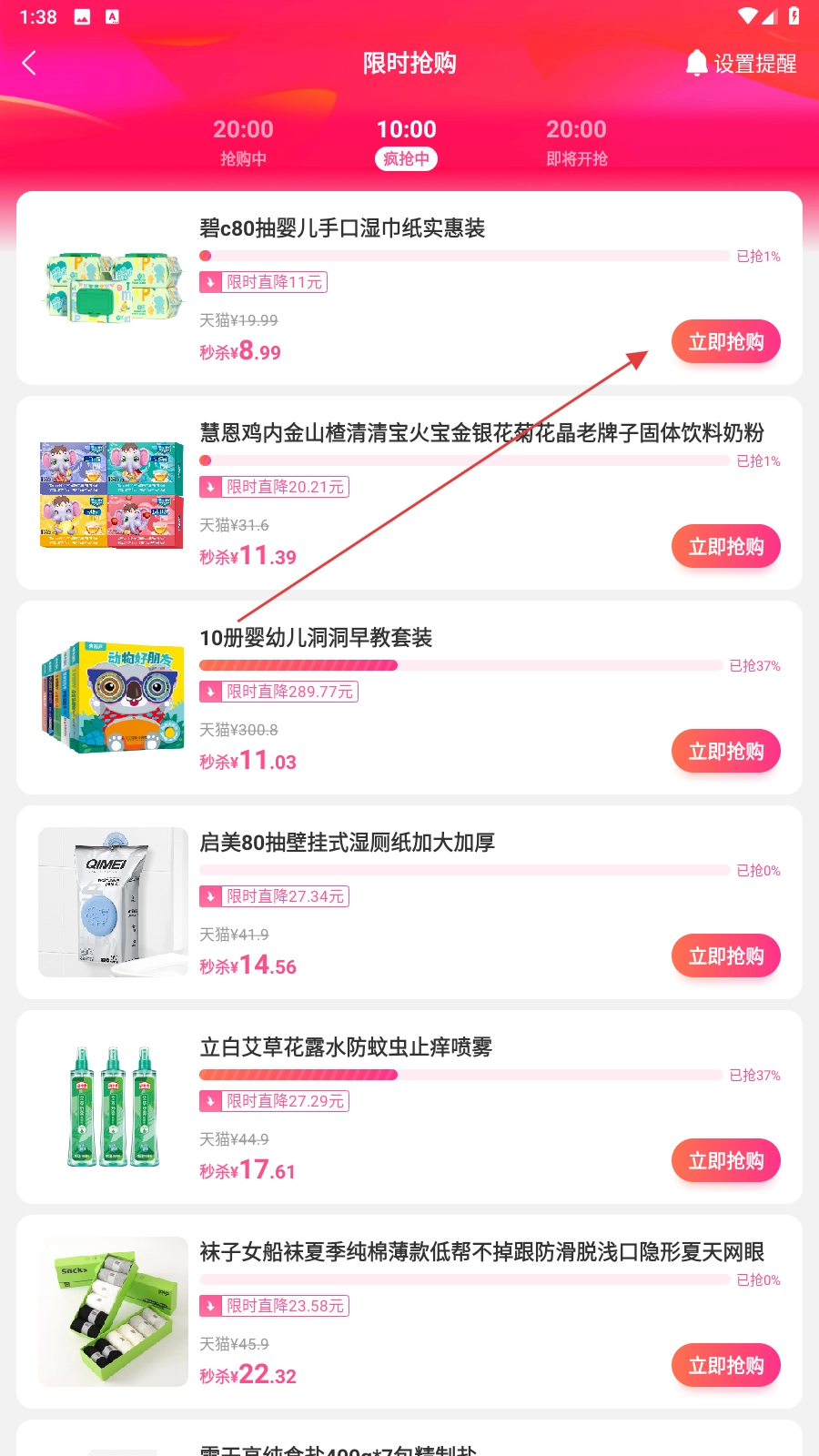Open the 启美80抽壁挂式湿厕纸 product card
This screenshot has width=819, height=1456.
[x=347, y=843]
